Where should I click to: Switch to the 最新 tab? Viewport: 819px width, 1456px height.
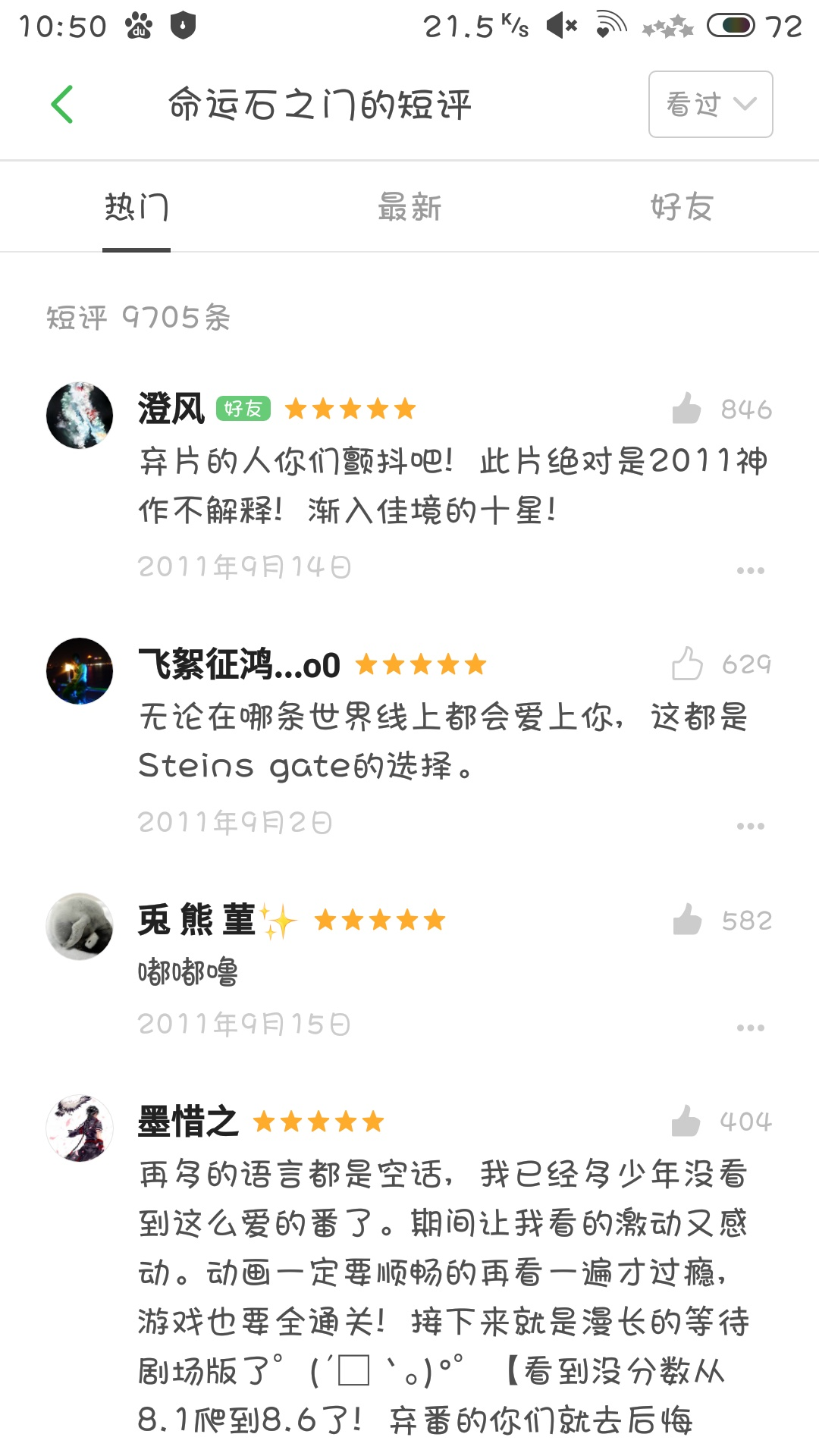tap(409, 207)
